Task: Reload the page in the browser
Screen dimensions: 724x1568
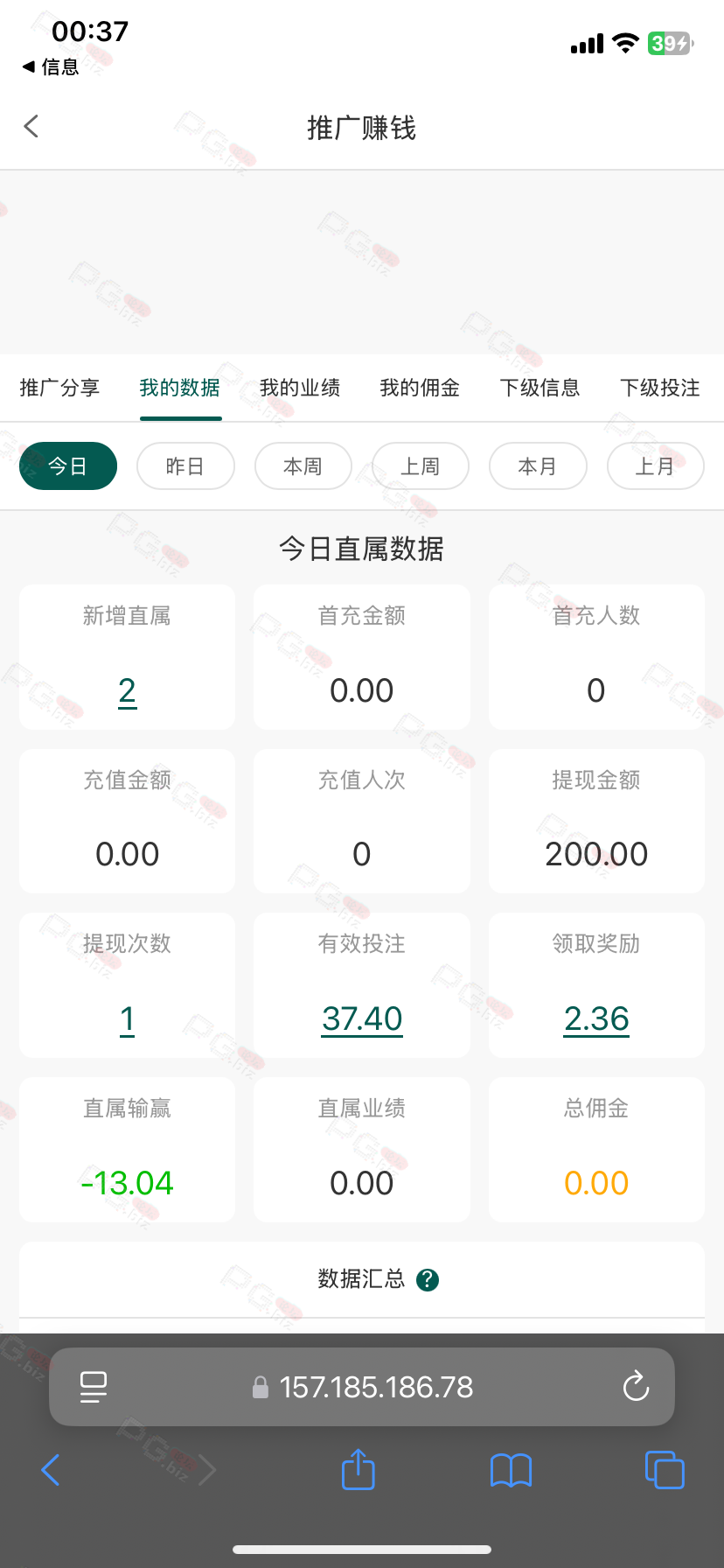Action: point(636,1387)
